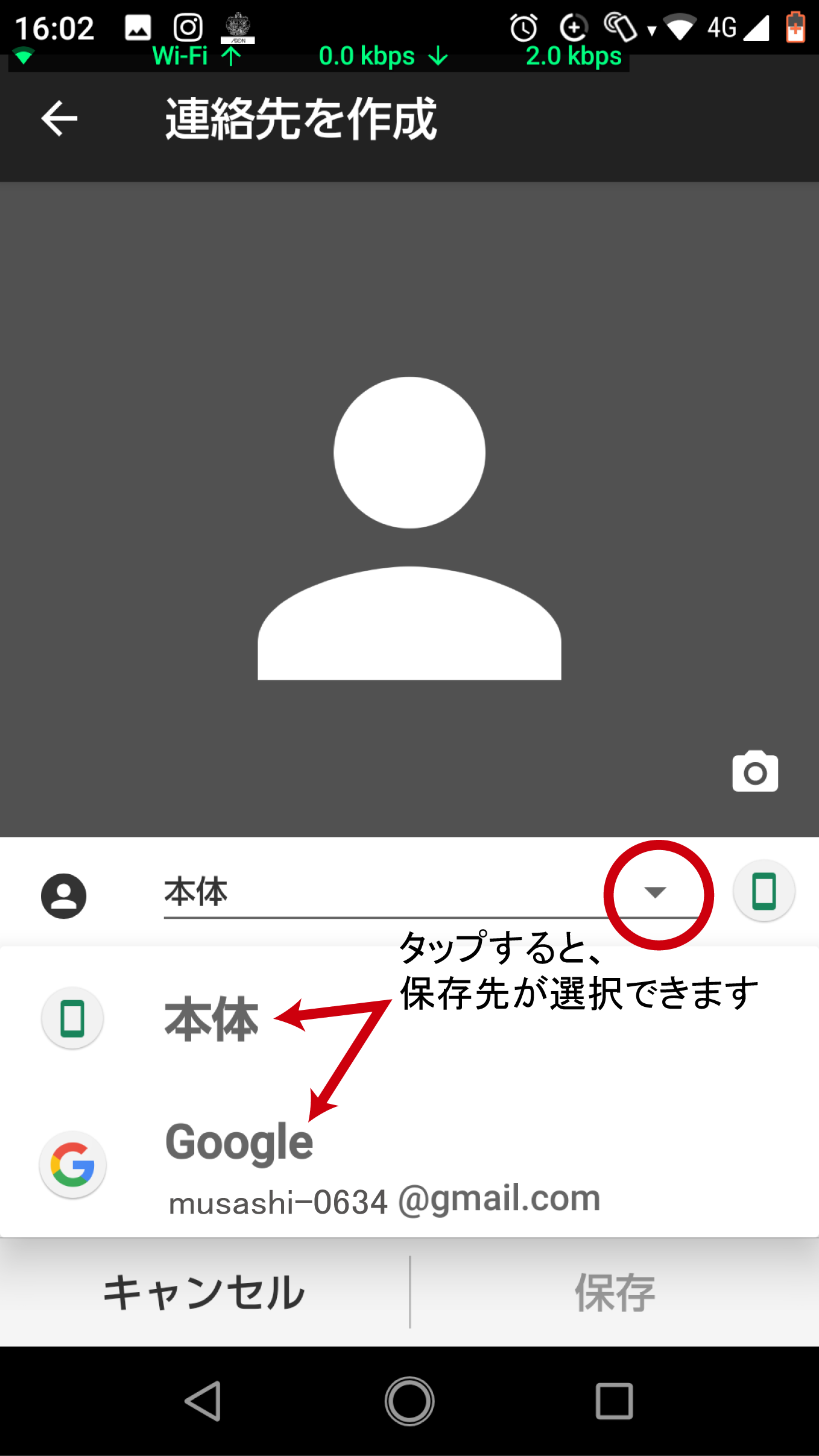Select 本体 as the save destination

(211, 1019)
